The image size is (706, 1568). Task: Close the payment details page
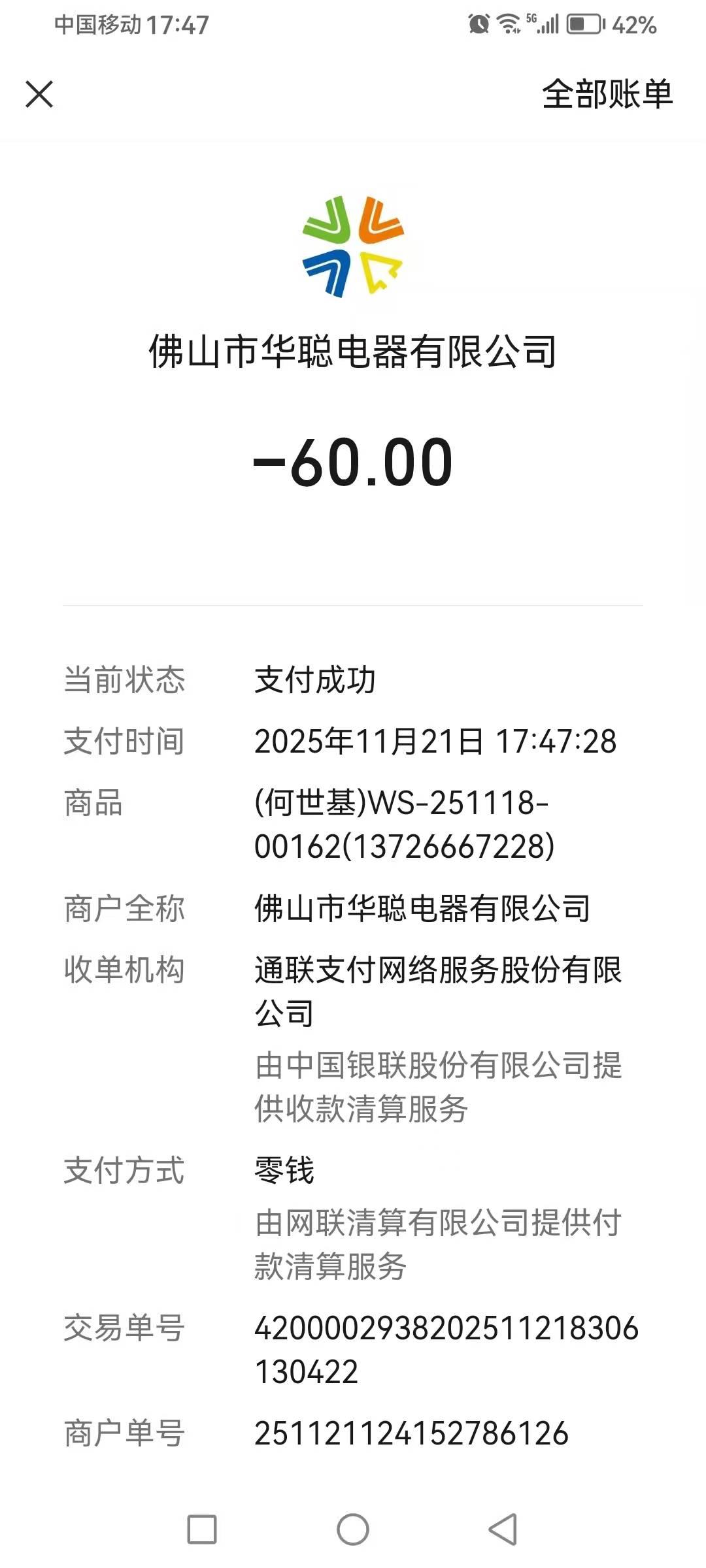click(39, 94)
